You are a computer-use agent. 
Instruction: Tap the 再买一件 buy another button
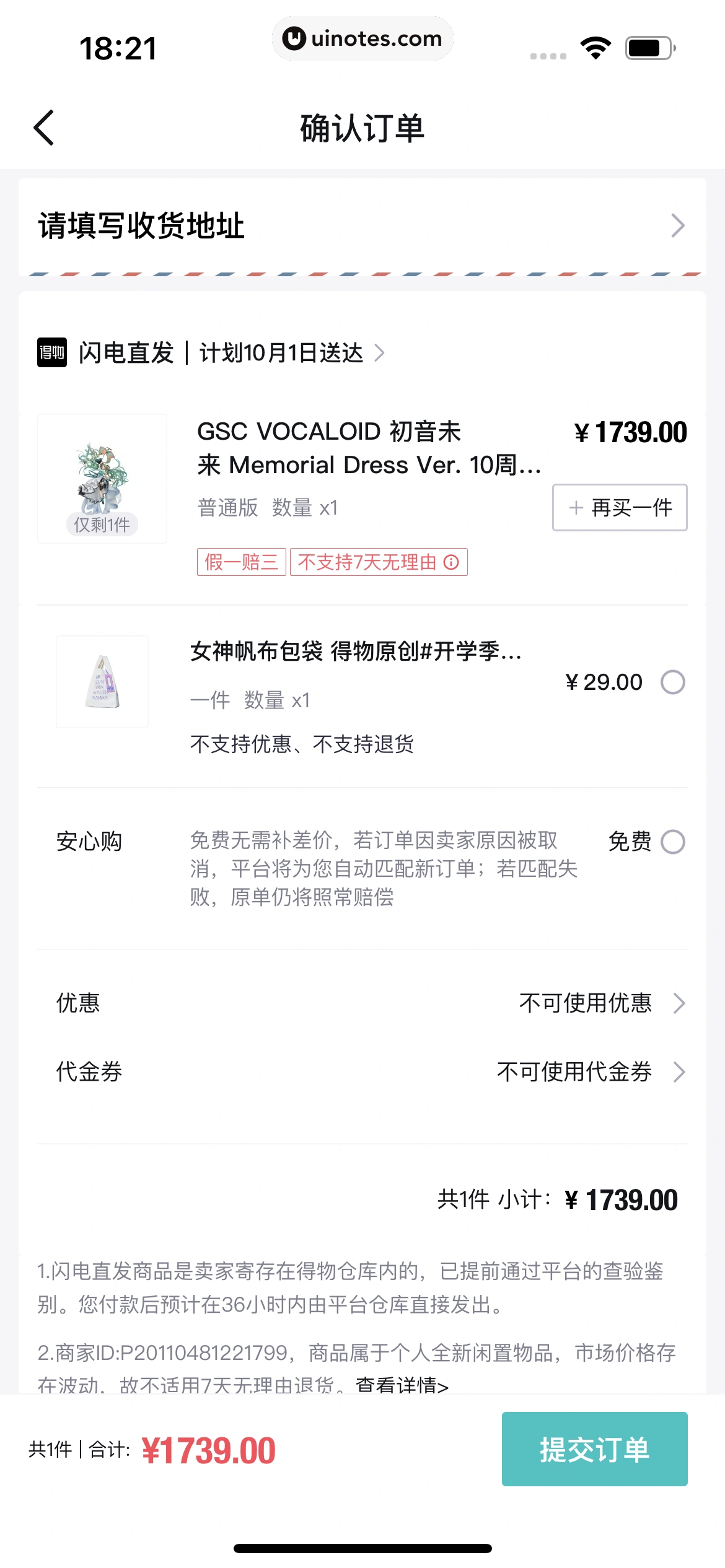pos(619,508)
